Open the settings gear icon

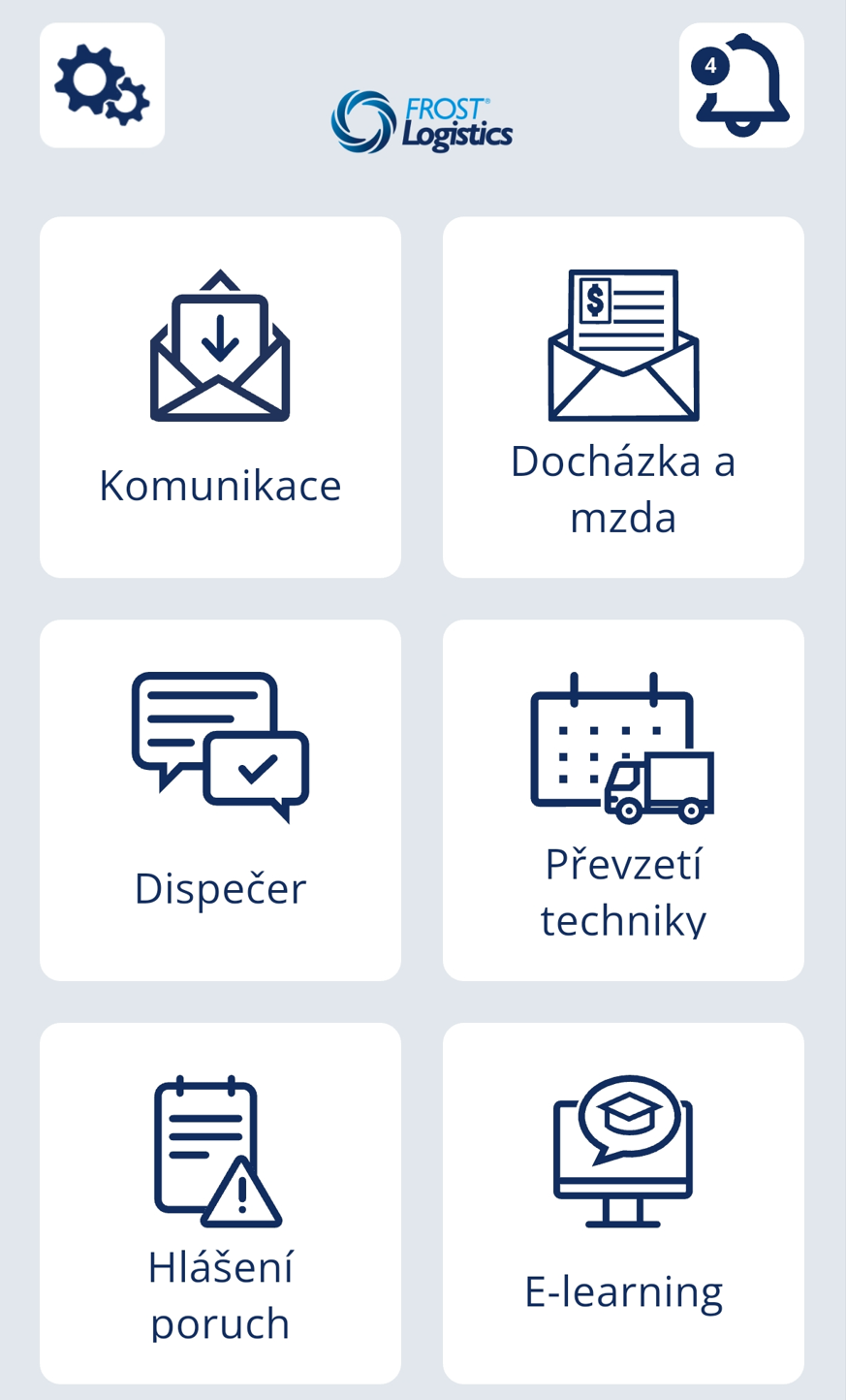[102, 85]
